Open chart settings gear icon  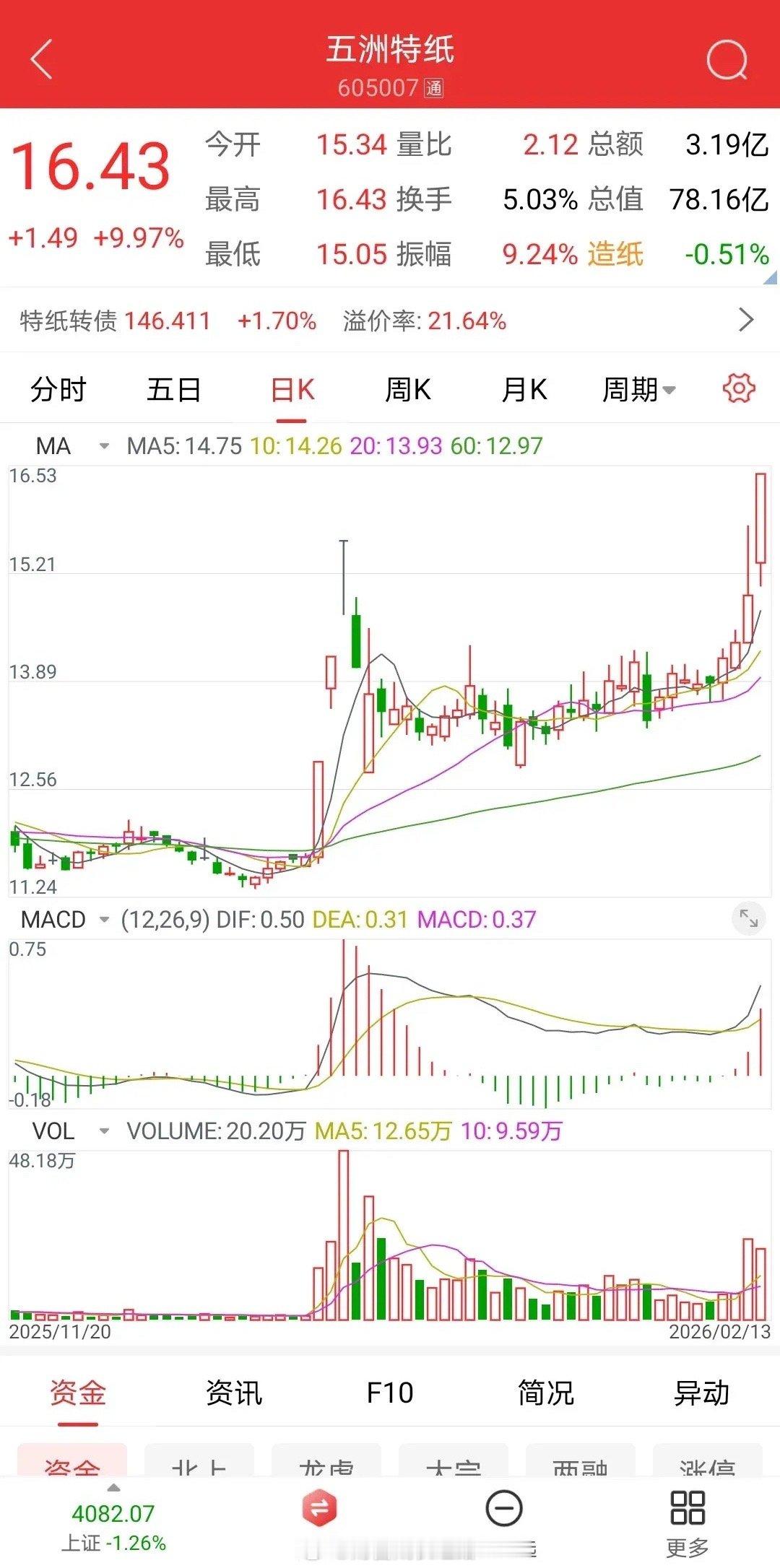click(x=739, y=389)
